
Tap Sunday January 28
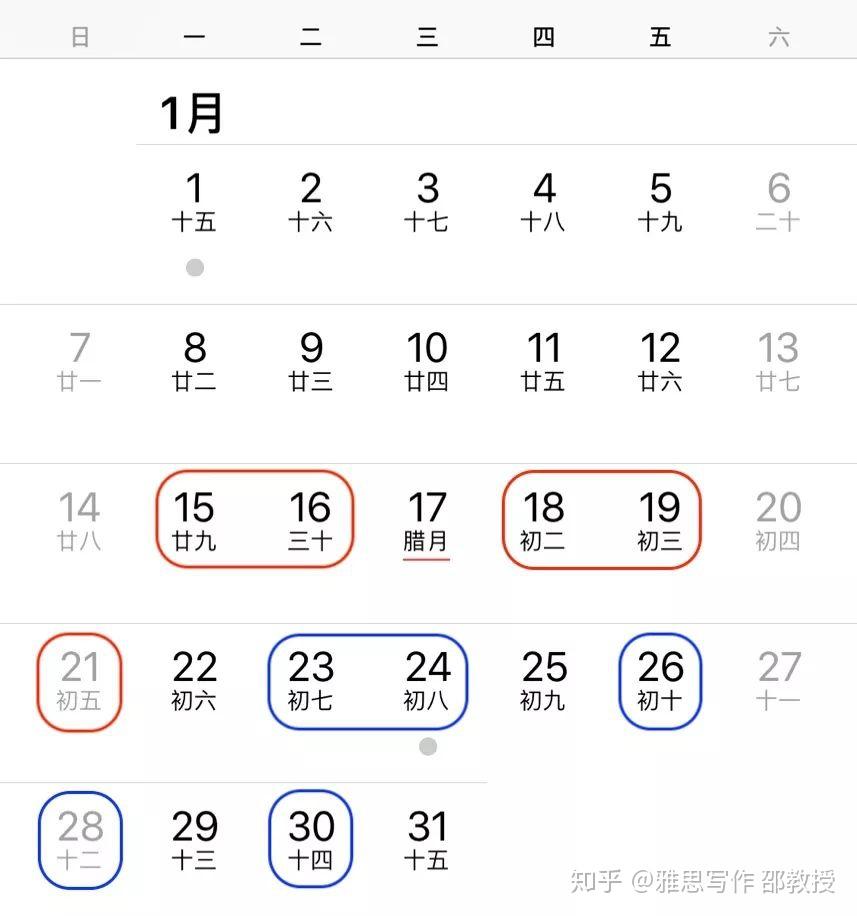79,840
